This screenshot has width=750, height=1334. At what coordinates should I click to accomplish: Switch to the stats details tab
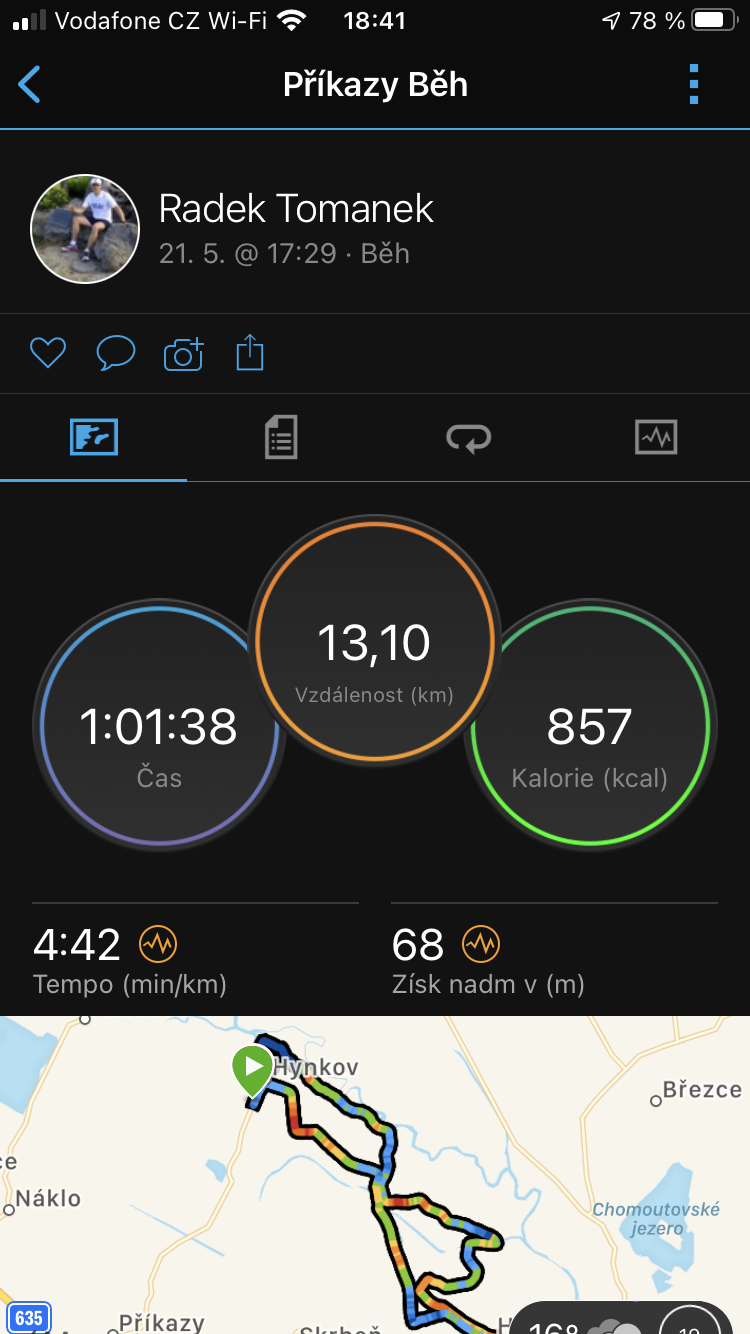point(281,438)
